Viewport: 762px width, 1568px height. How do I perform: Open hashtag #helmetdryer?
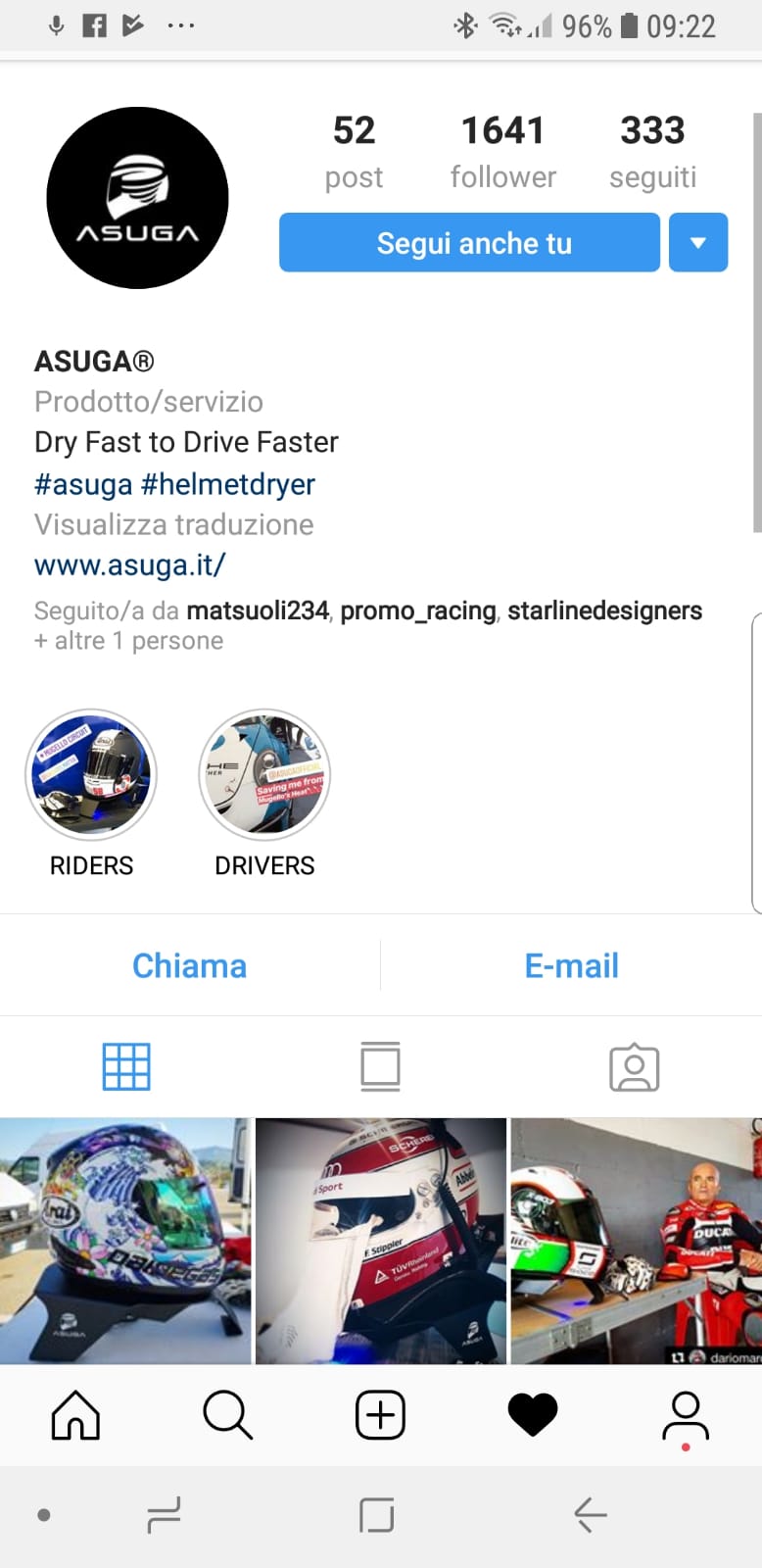(228, 484)
